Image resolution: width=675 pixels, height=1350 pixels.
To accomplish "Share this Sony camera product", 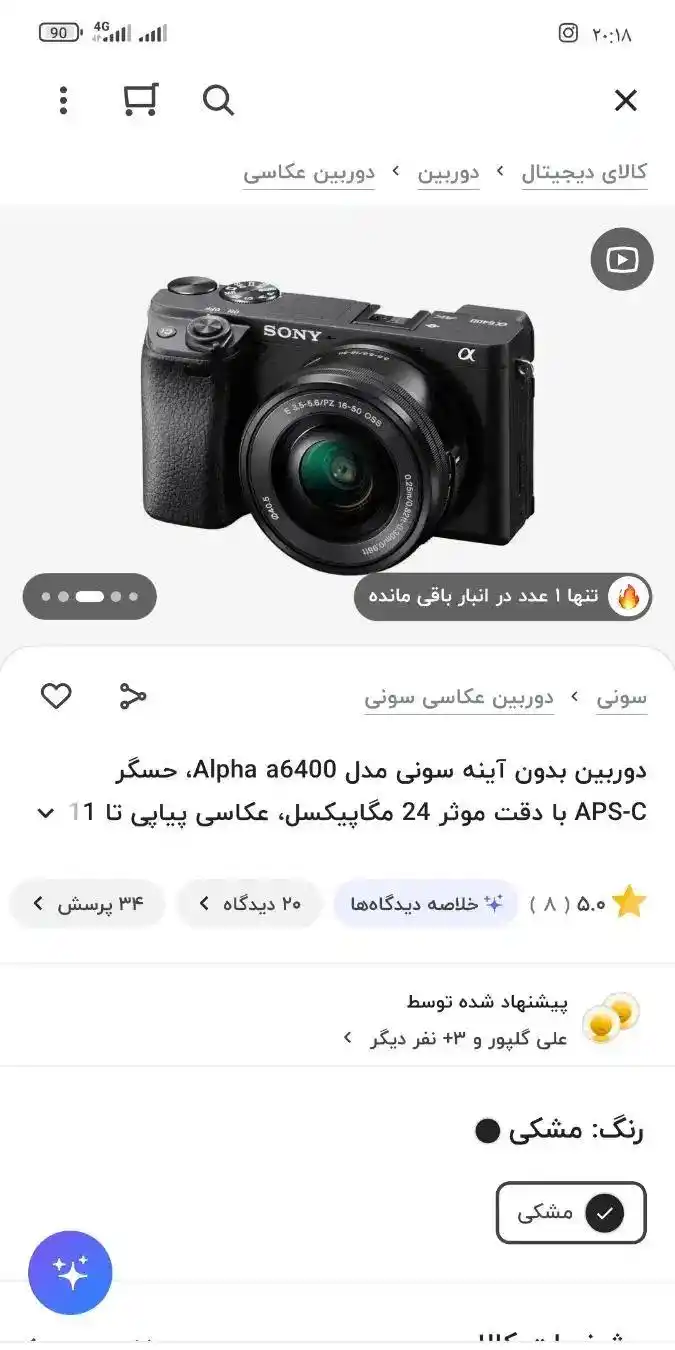I will 133,696.
